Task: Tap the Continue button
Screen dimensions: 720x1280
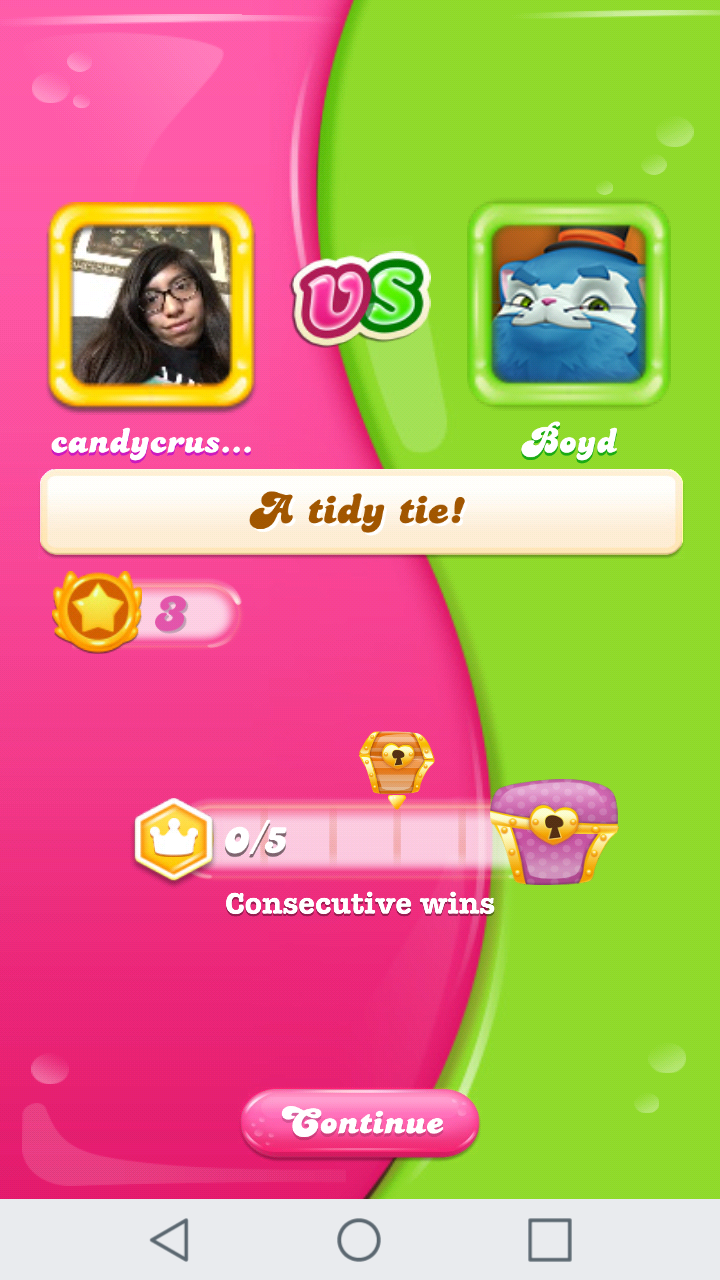Action: pos(360,1122)
